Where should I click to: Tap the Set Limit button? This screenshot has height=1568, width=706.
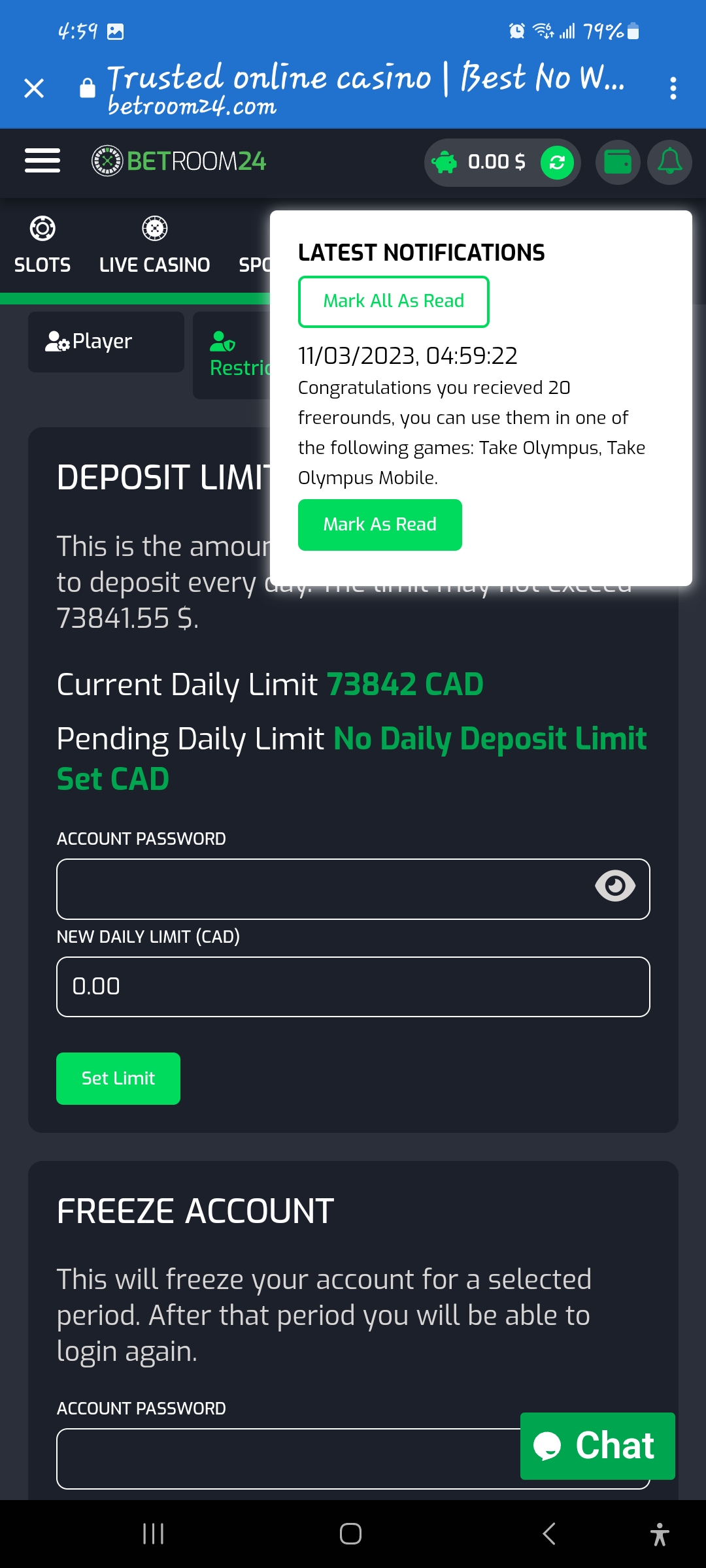pos(118,1078)
